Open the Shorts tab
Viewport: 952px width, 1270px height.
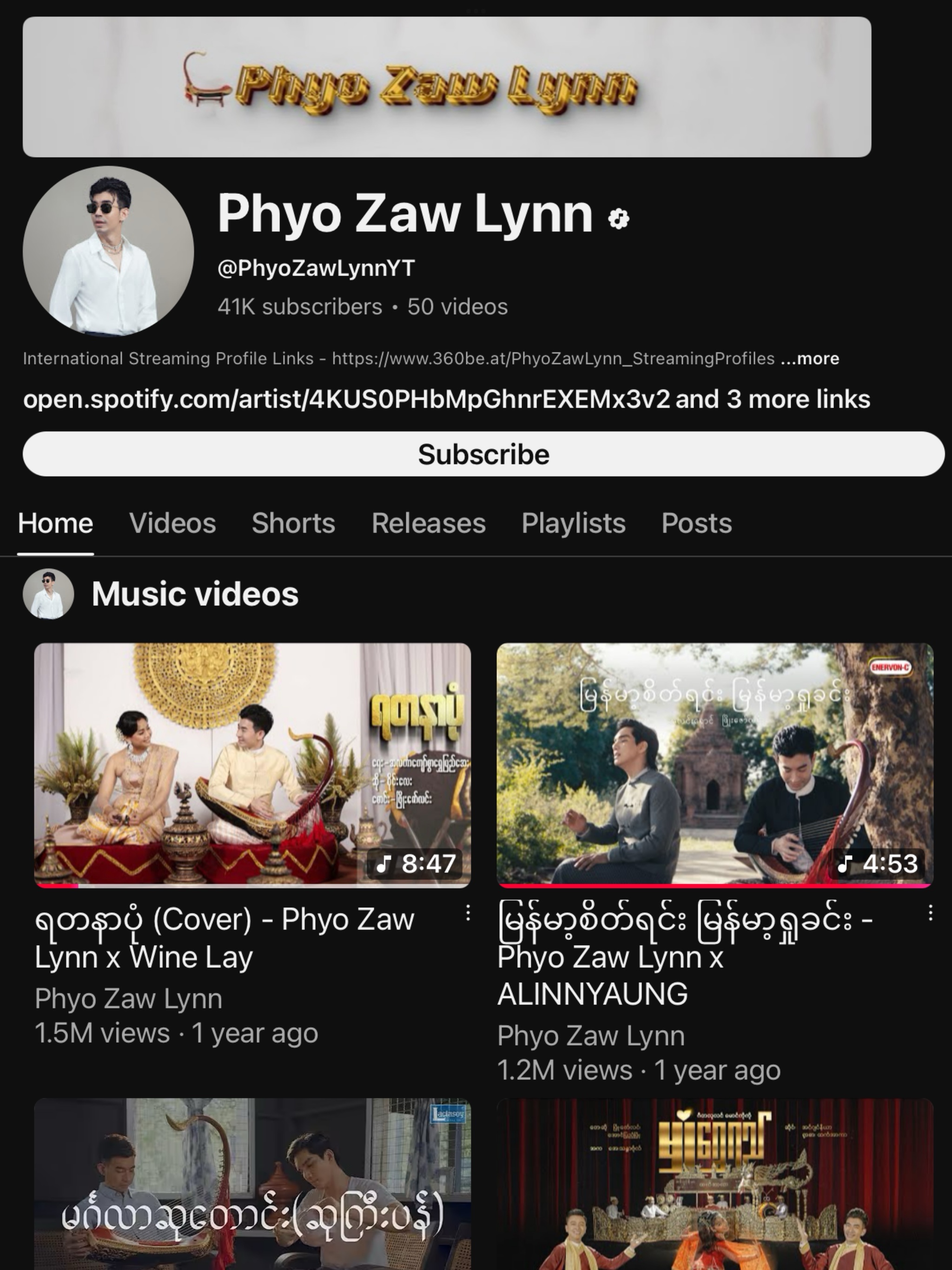(x=293, y=523)
